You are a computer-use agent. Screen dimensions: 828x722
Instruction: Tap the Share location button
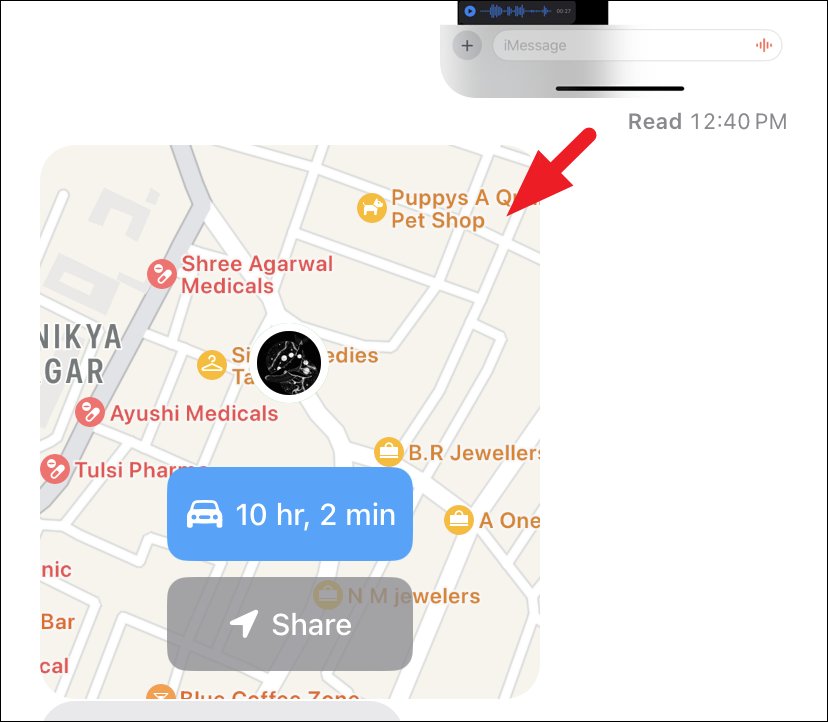290,624
